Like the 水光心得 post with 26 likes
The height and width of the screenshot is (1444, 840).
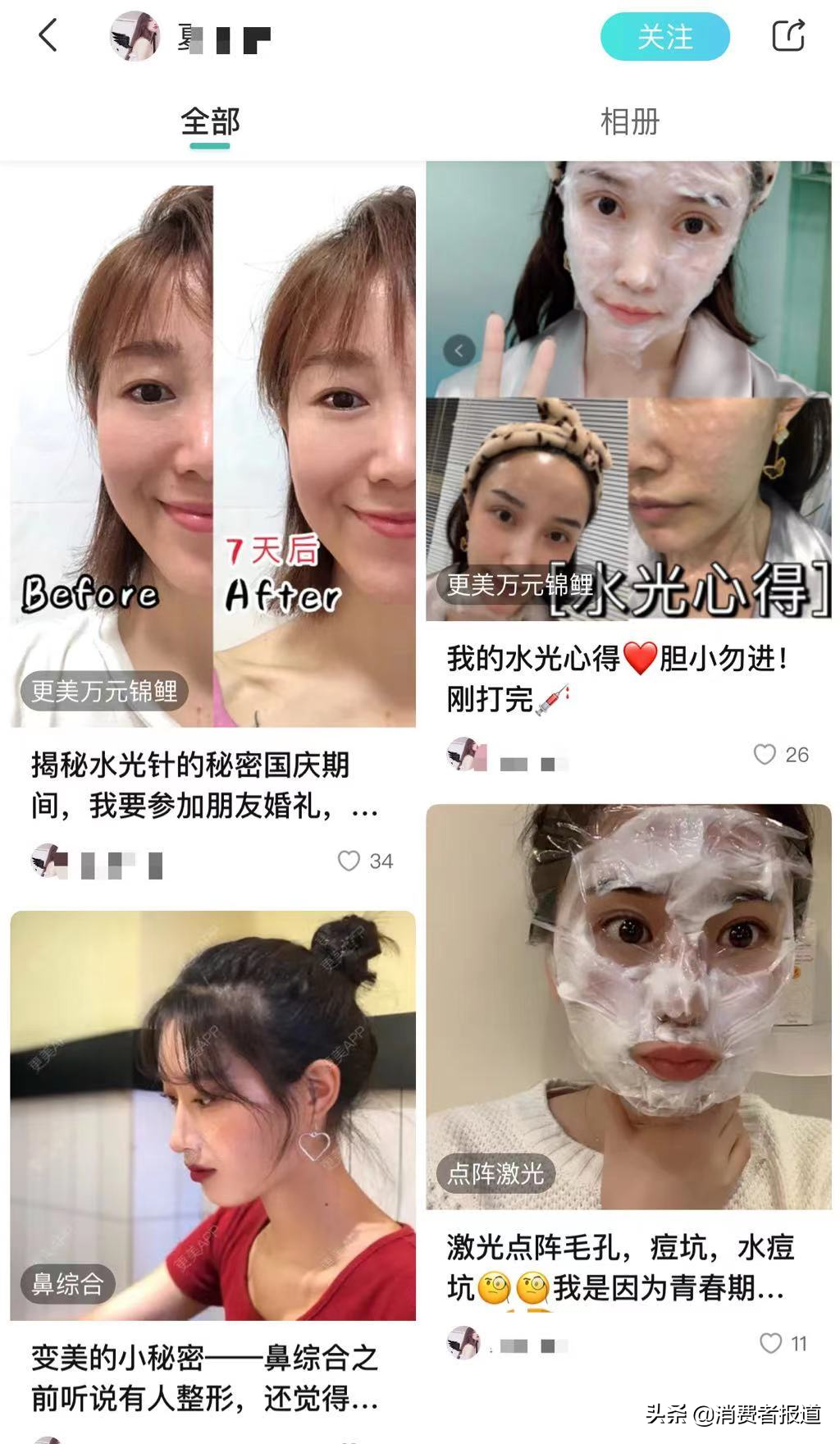(x=765, y=755)
